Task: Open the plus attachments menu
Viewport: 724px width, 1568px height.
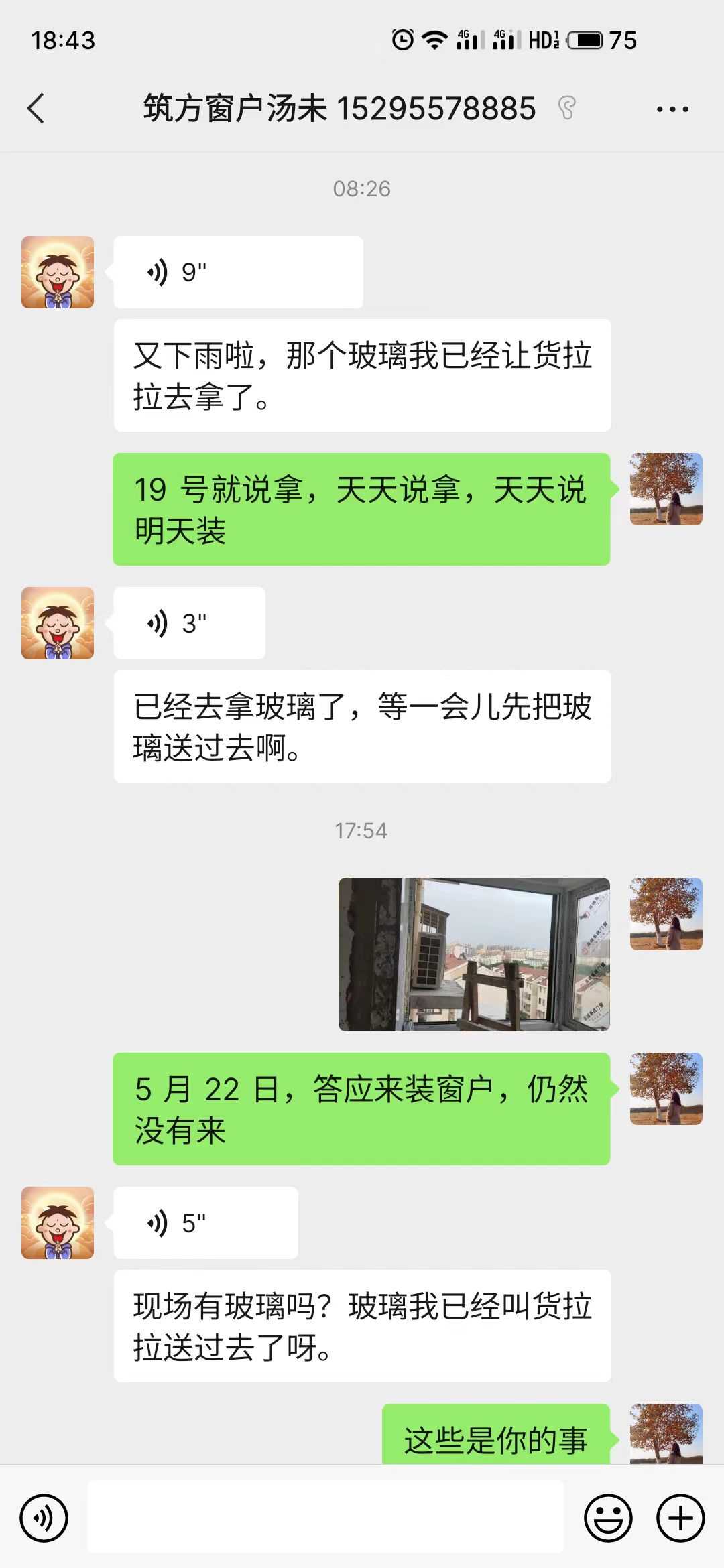Action: 680,1518
